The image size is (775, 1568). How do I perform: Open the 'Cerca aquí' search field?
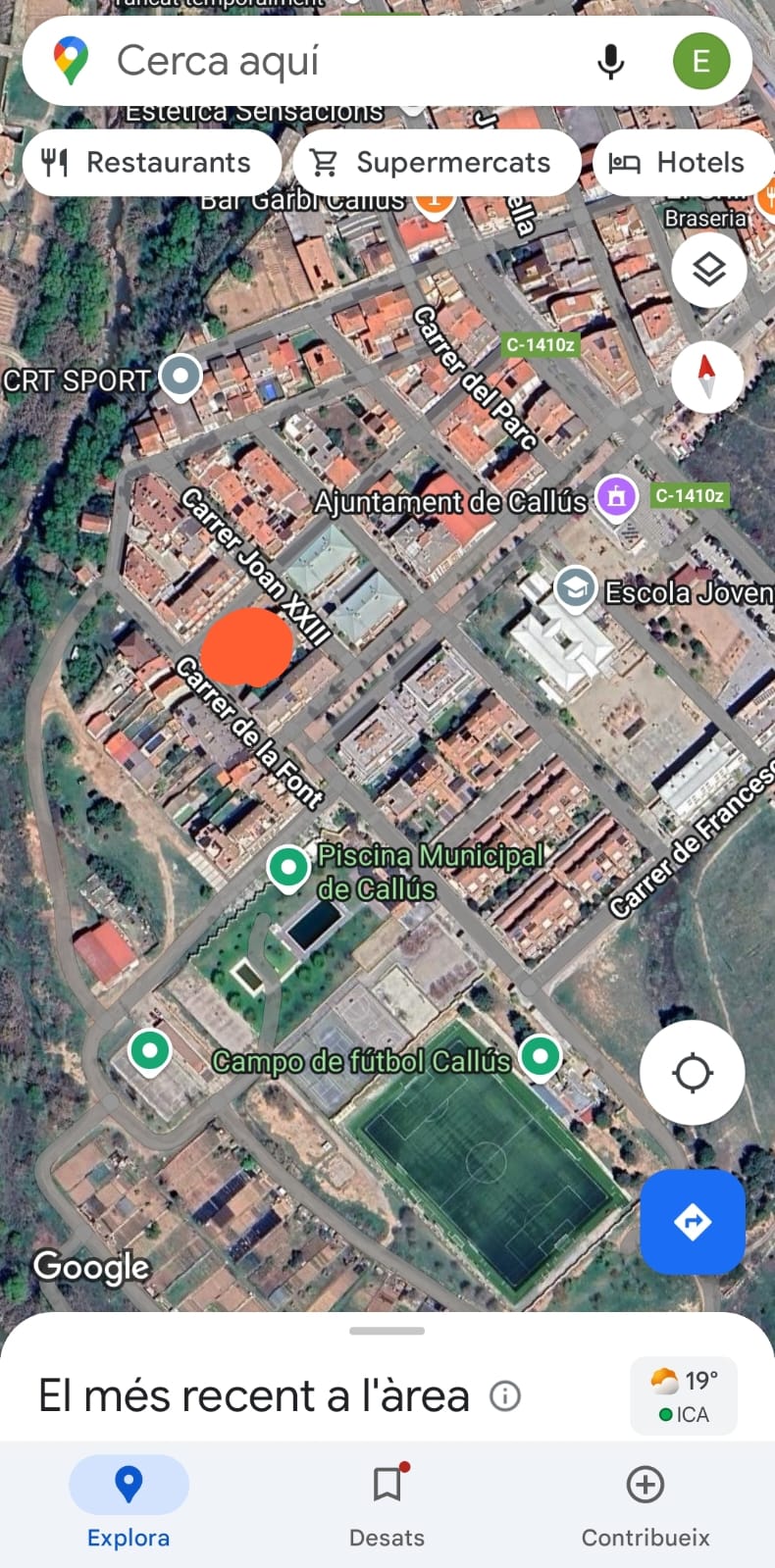click(x=324, y=62)
